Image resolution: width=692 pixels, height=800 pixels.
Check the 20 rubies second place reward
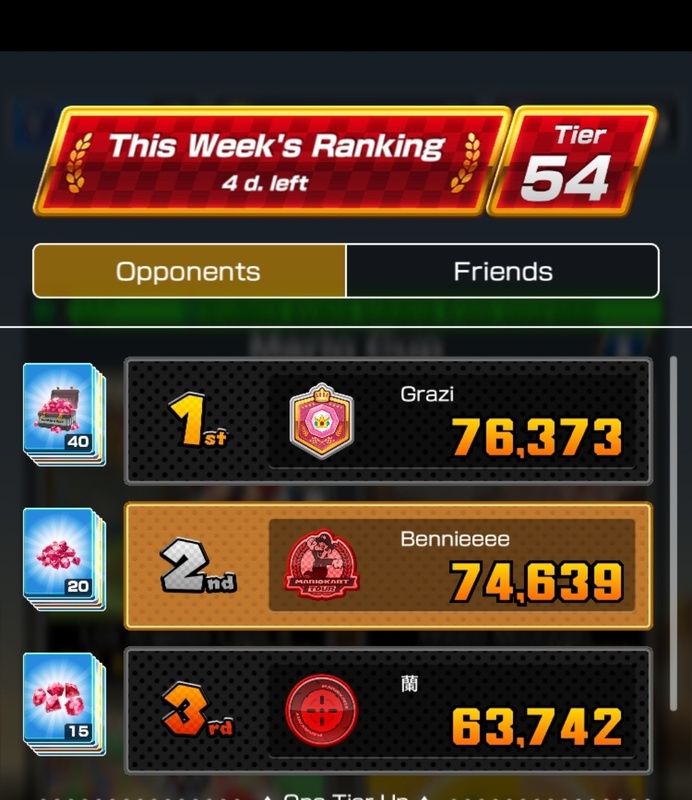(x=64, y=559)
